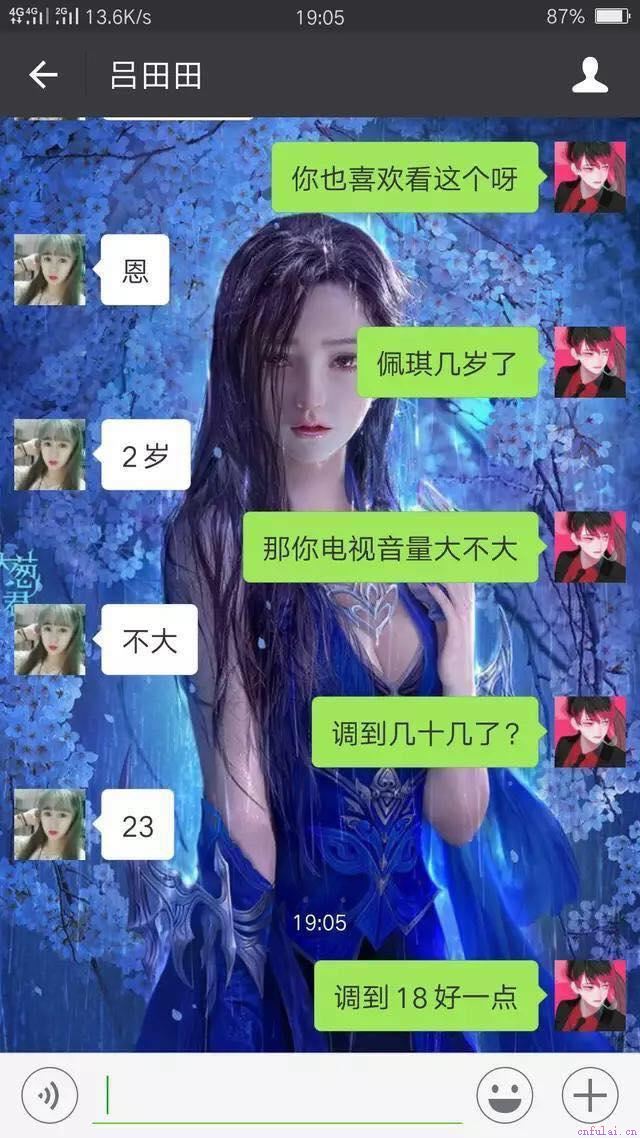Tap the avatar beside the 恩 message
Image resolution: width=640 pixels, height=1138 pixels.
point(50,270)
